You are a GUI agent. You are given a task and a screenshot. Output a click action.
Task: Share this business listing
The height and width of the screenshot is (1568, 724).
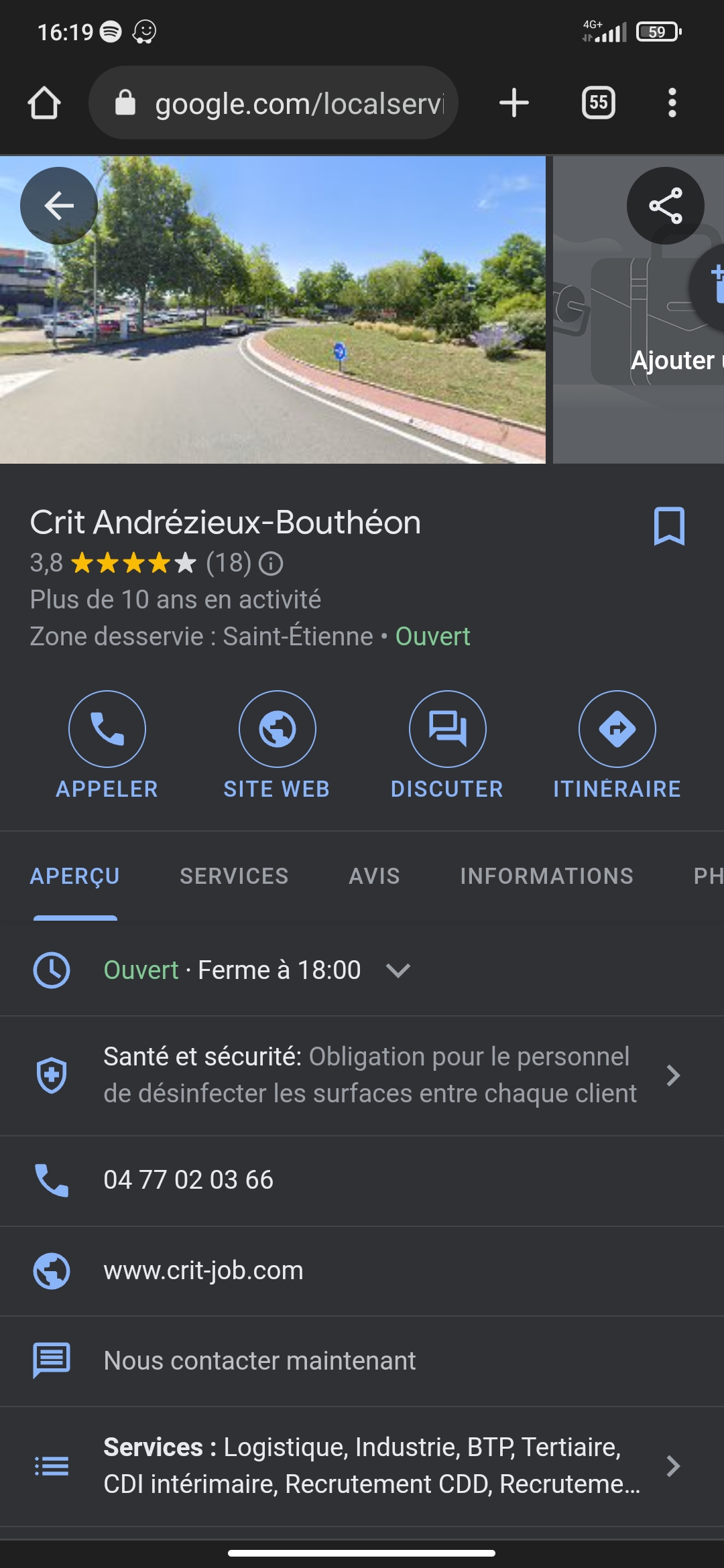click(665, 206)
